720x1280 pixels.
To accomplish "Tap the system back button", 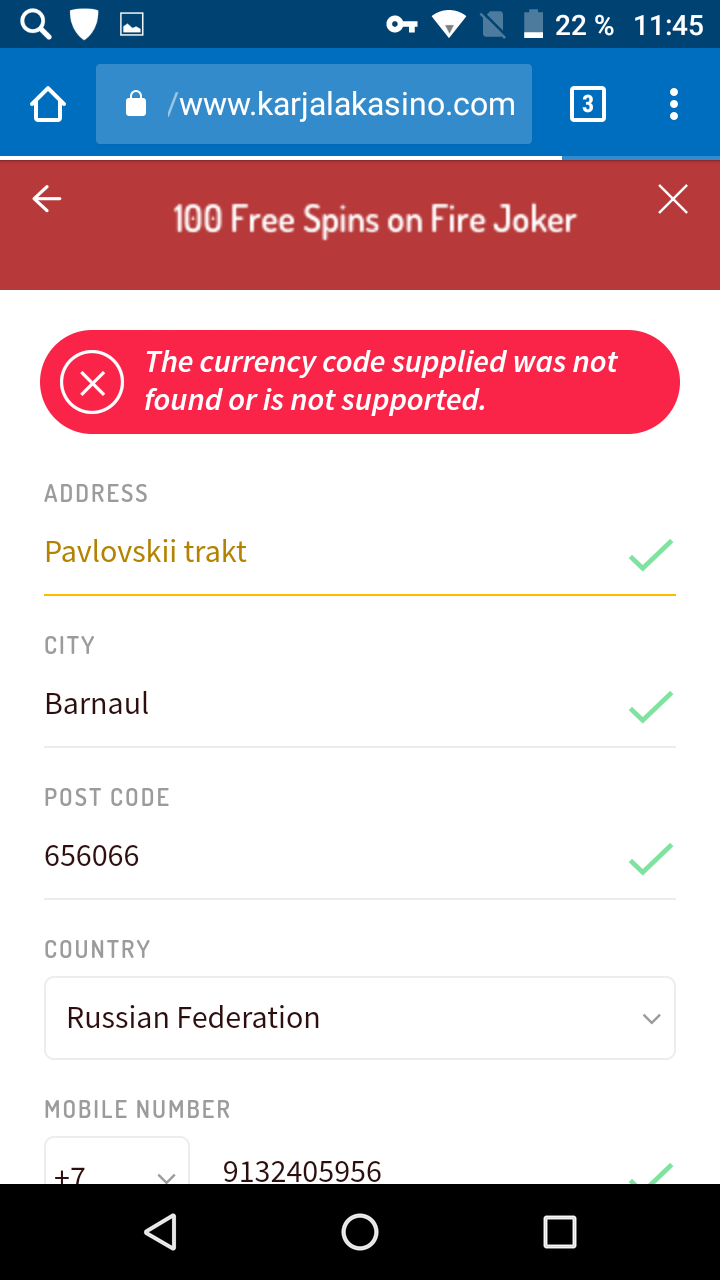I will pyautogui.click(x=161, y=1232).
